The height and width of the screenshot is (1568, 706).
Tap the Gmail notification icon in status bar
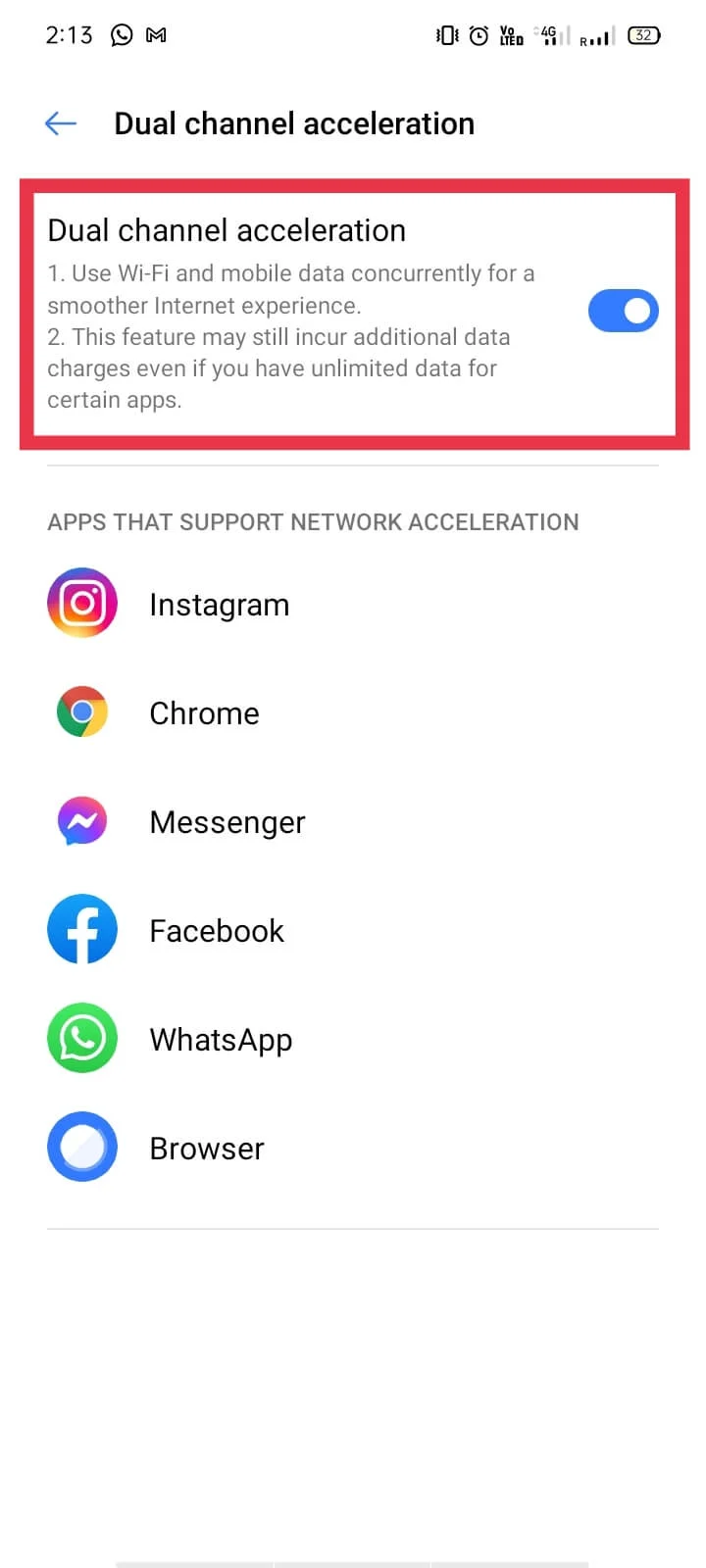tap(157, 34)
